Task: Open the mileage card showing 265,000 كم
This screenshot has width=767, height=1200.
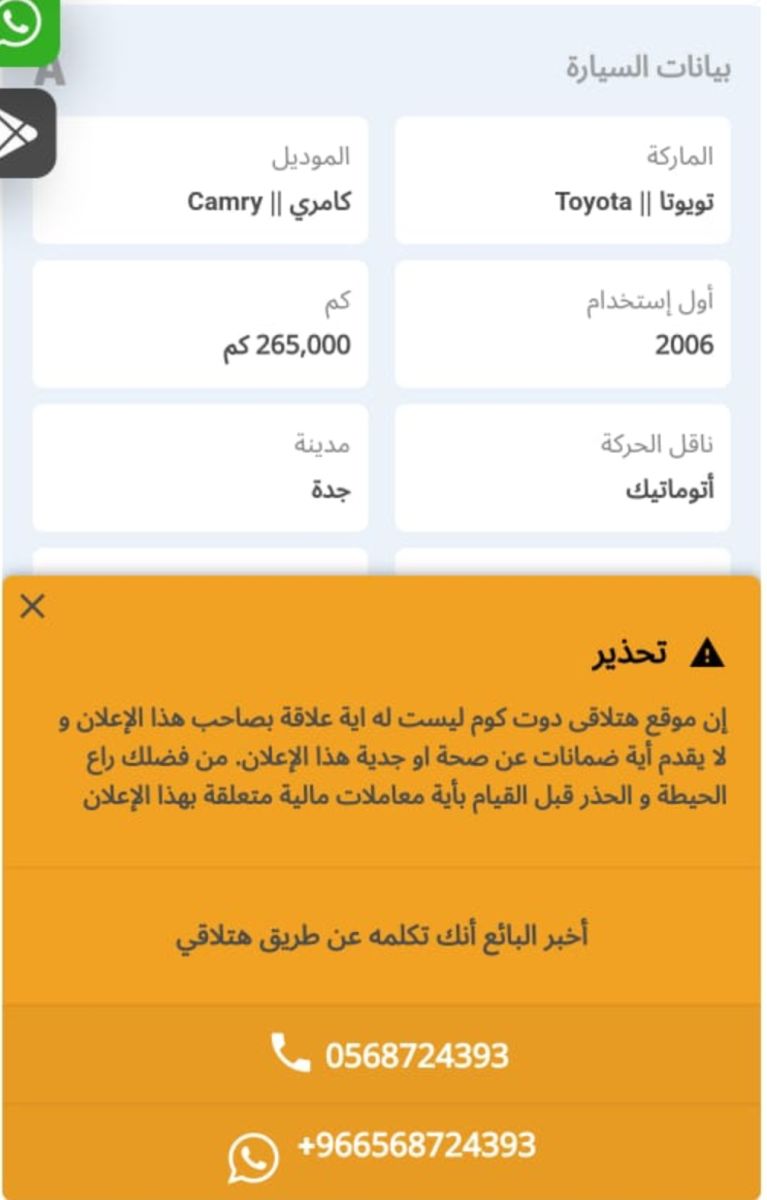Action: pyautogui.click(x=201, y=322)
